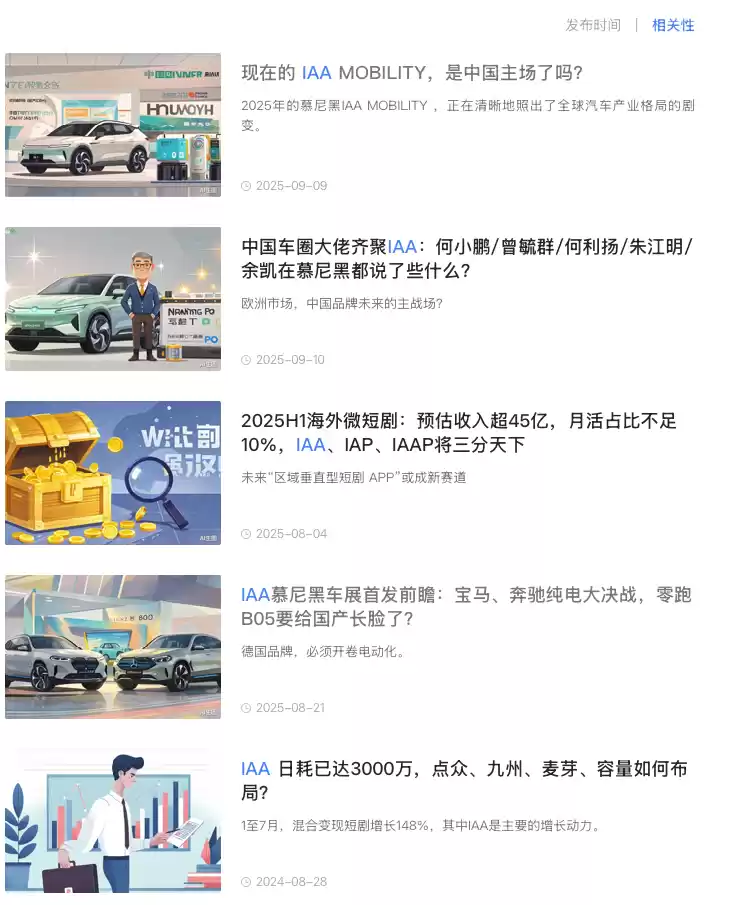The image size is (730, 905).
Task: Tap the treasure chest thumbnail dated 2025-08-04
Action: point(113,473)
